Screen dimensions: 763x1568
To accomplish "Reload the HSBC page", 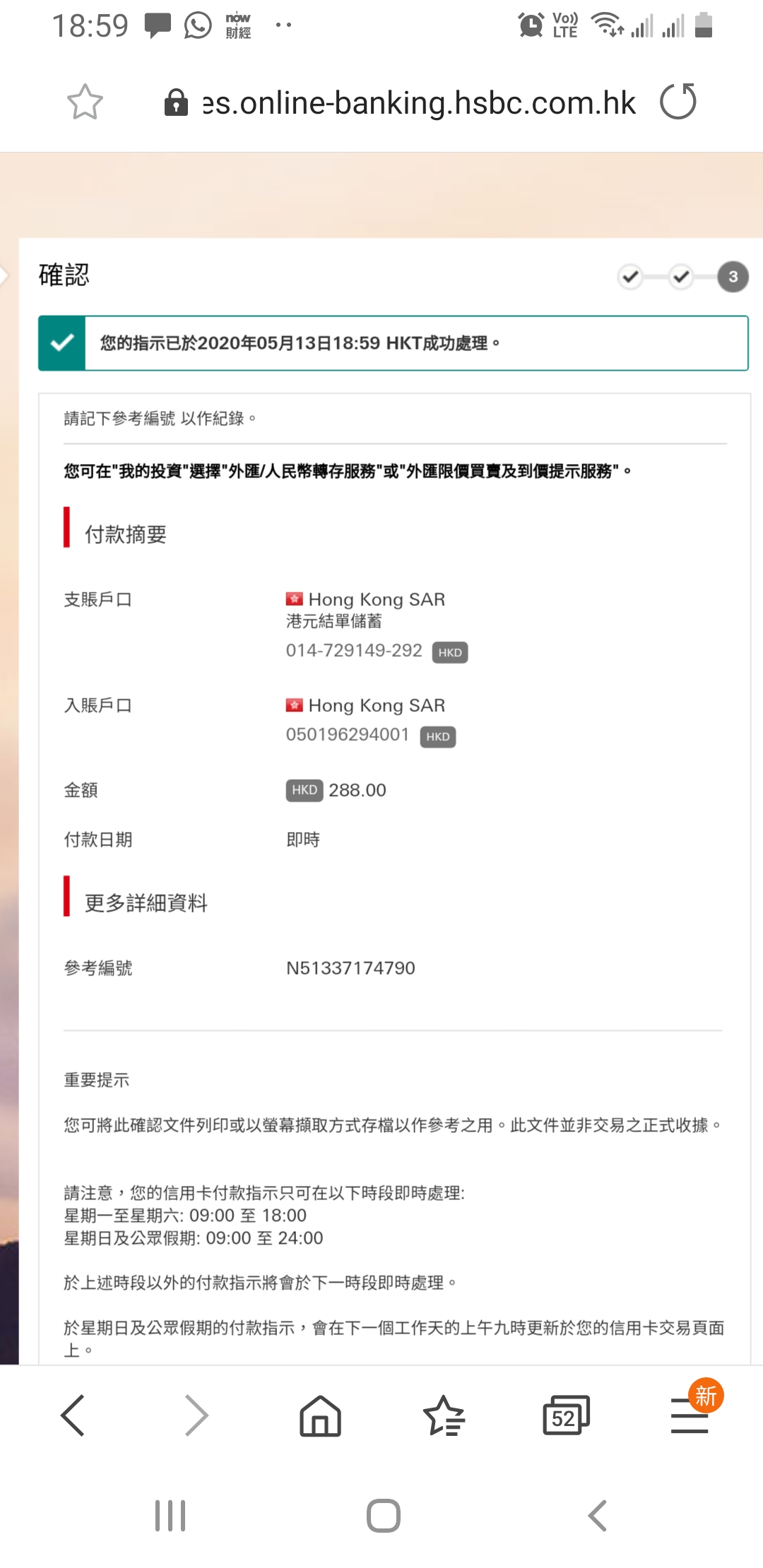I will (x=678, y=101).
